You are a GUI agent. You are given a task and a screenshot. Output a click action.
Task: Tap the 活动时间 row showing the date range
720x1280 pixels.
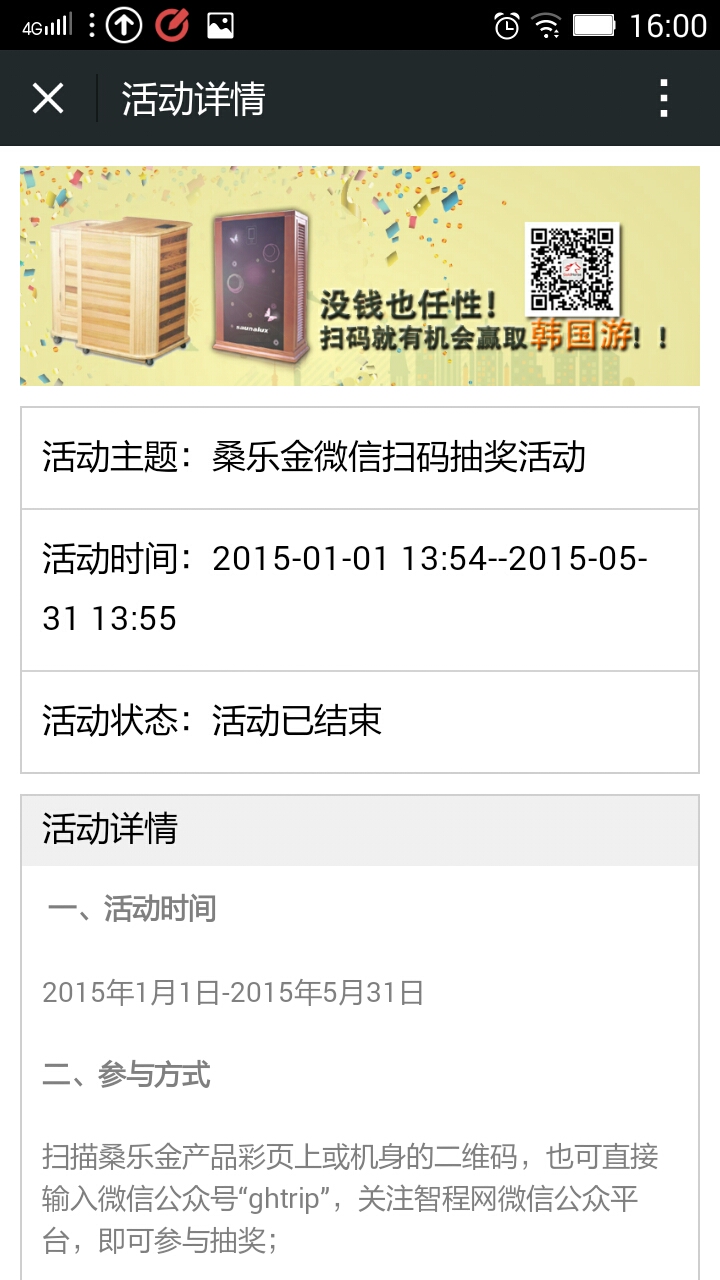tap(360, 585)
